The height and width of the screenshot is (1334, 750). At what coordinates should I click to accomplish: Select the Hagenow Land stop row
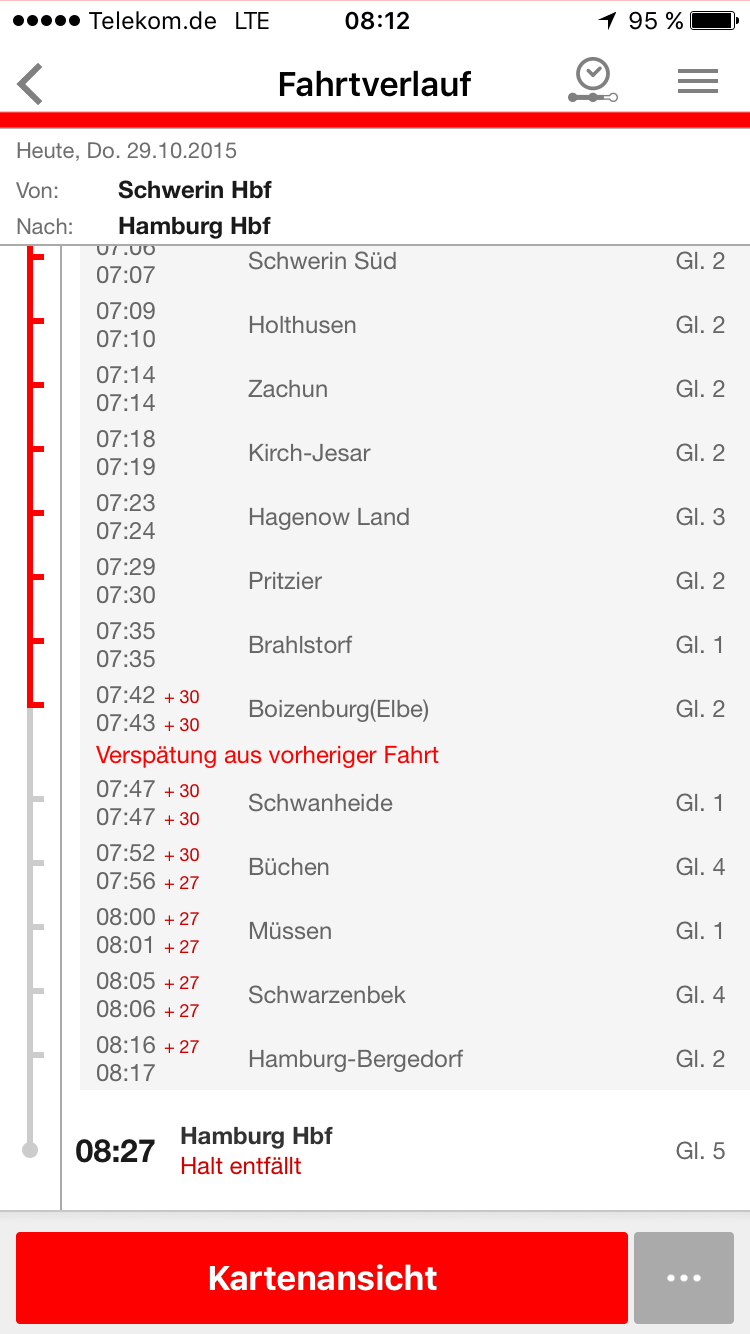tap(414, 517)
